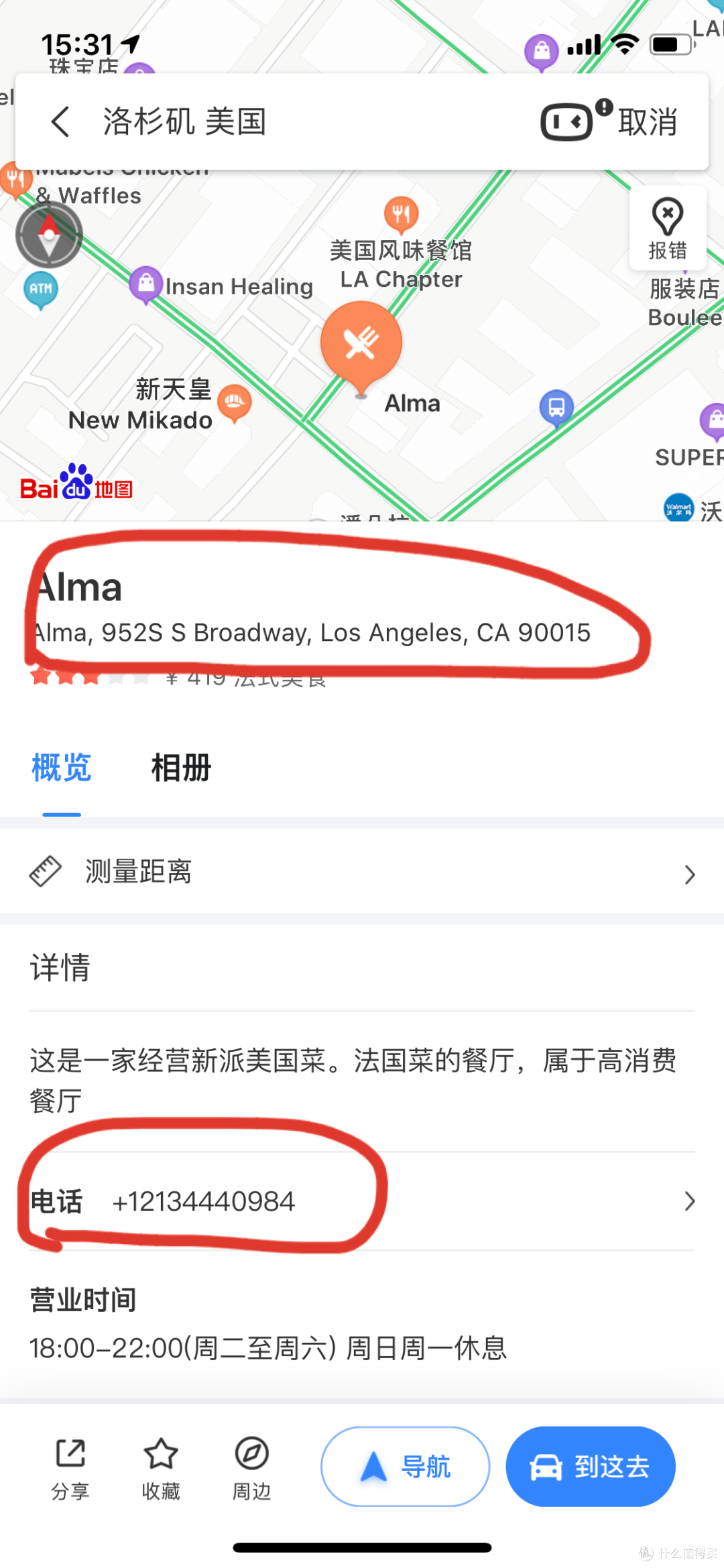Tap the LA Chapter restaurant marker
Image resolution: width=724 pixels, height=1568 pixels.
[x=401, y=215]
